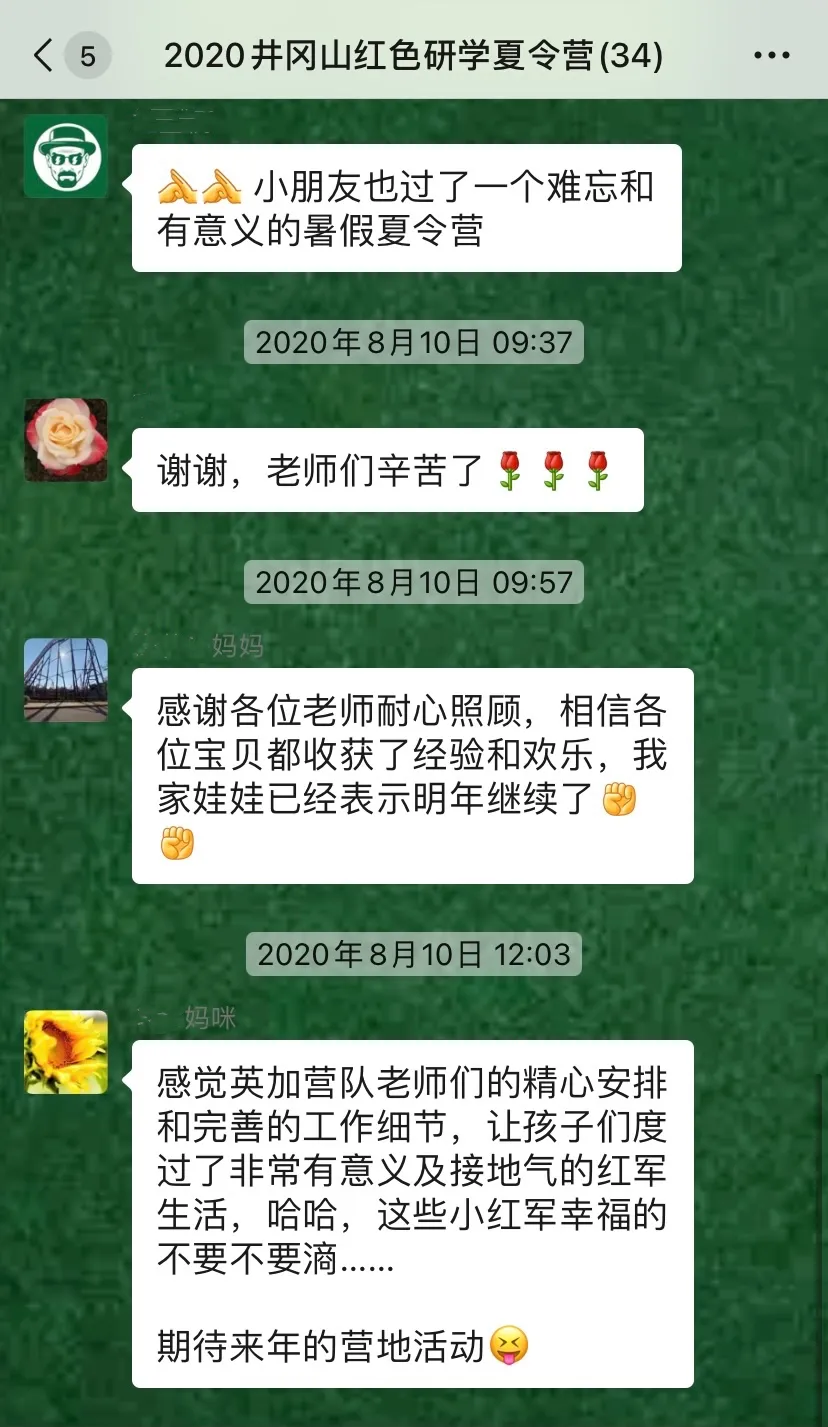The height and width of the screenshot is (1427, 828).
Task: Open the sunflower avatar profile
Action: [66, 1052]
